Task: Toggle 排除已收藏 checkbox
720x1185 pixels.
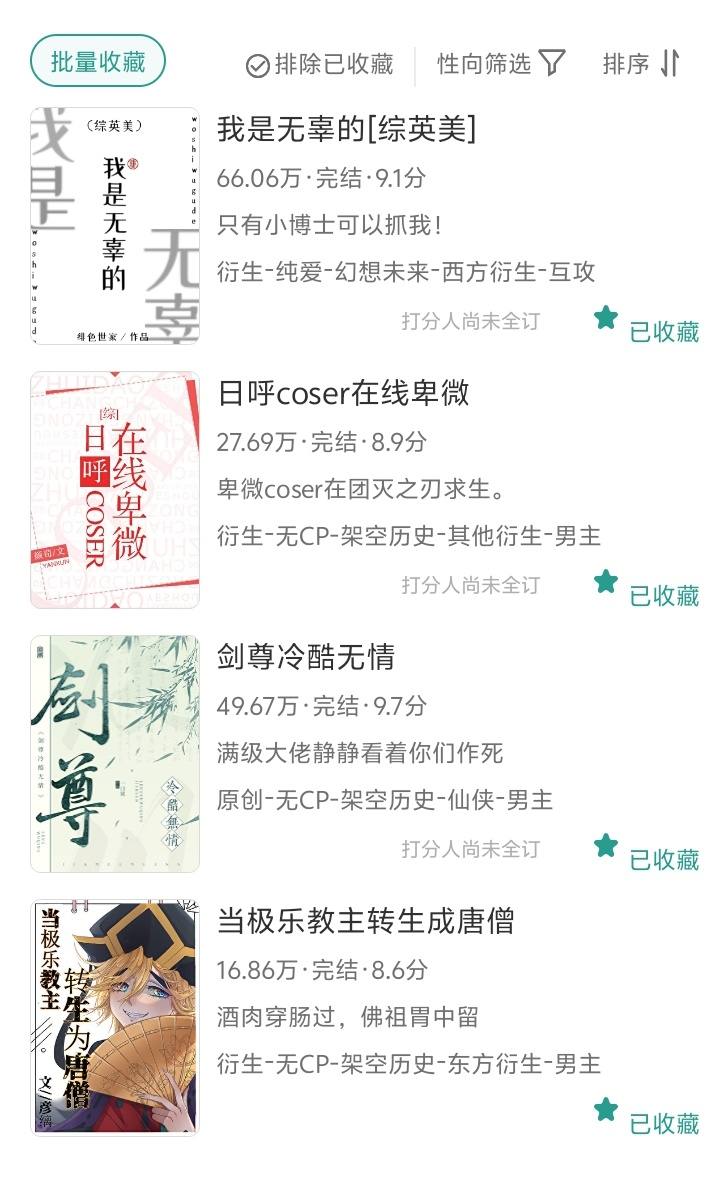Action: click(x=320, y=65)
